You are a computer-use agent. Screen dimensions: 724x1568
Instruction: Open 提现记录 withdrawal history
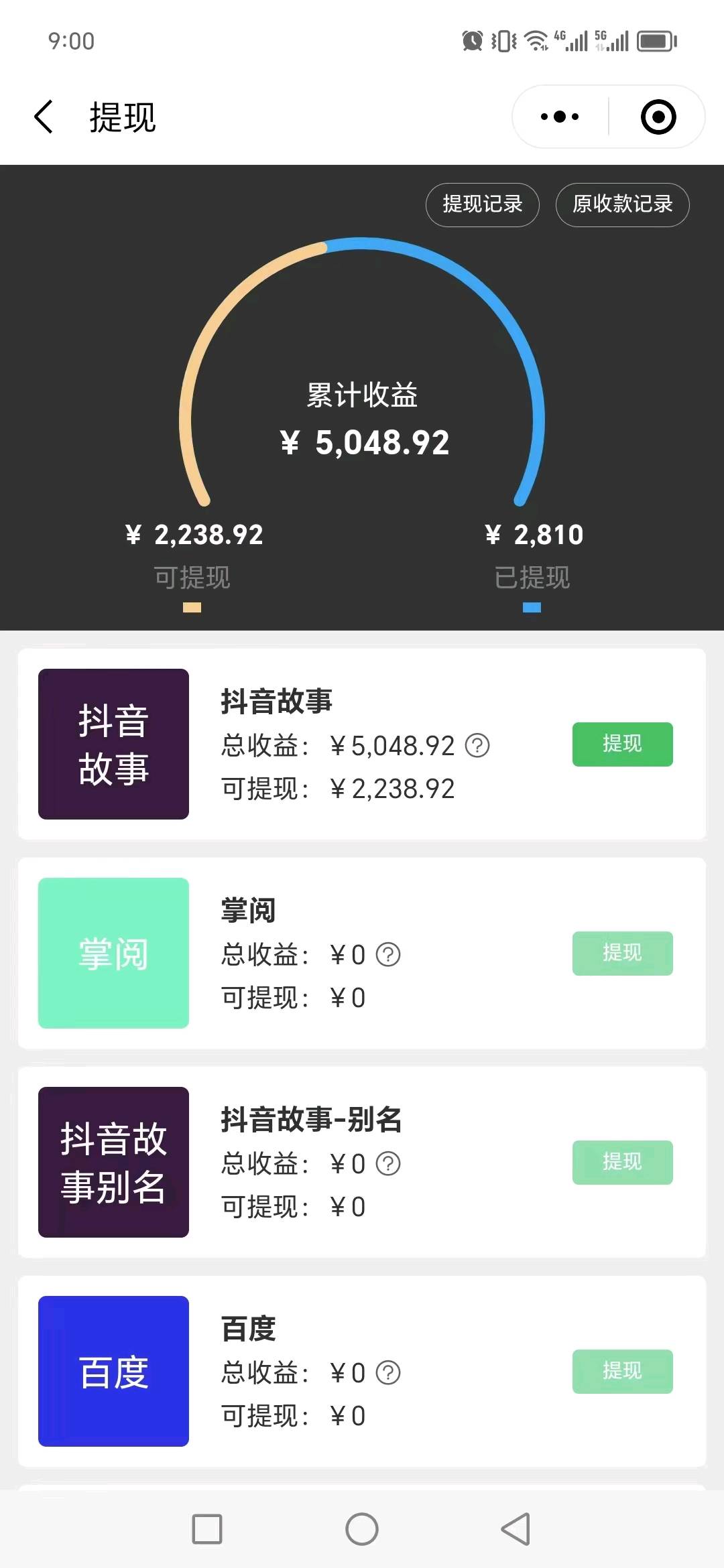pyautogui.click(x=483, y=204)
